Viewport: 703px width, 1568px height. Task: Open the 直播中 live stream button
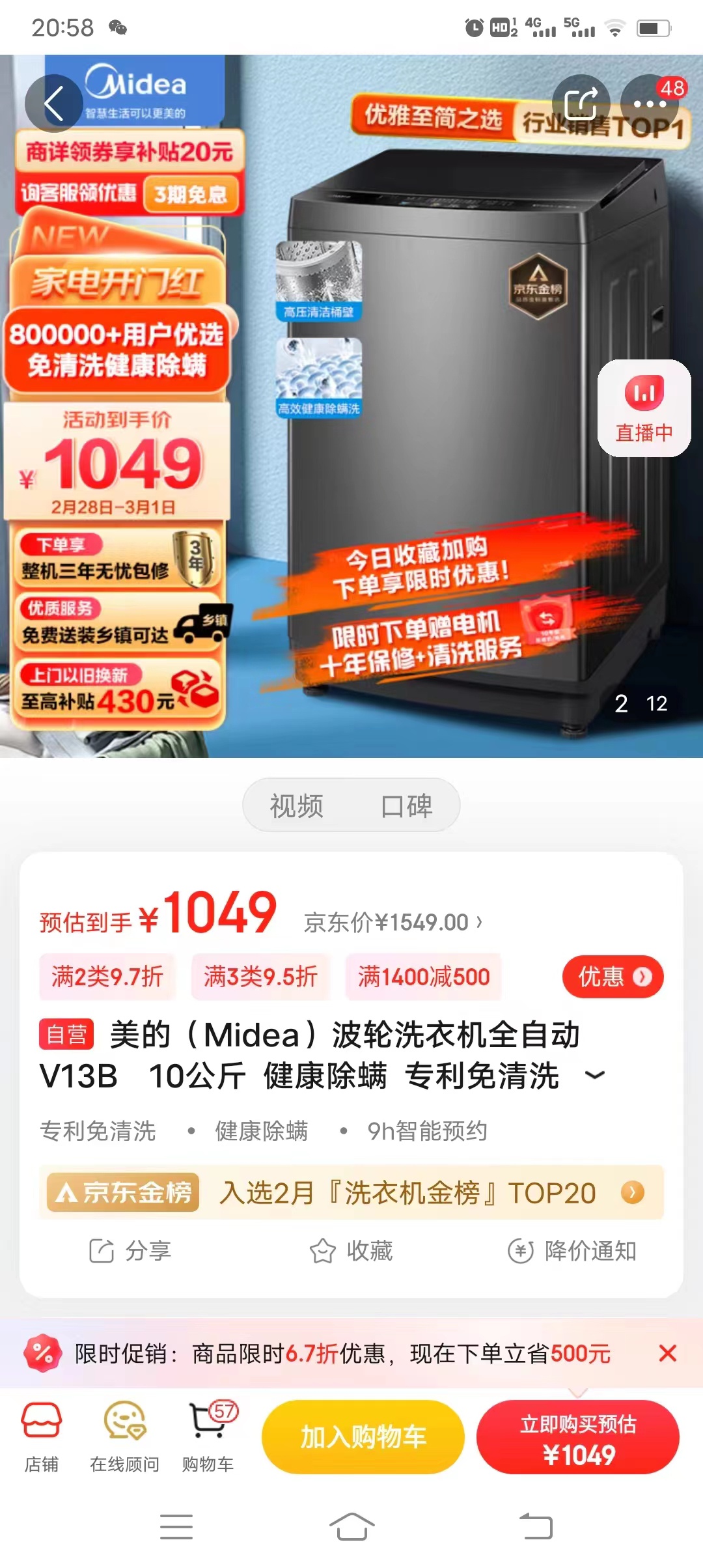click(x=644, y=408)
